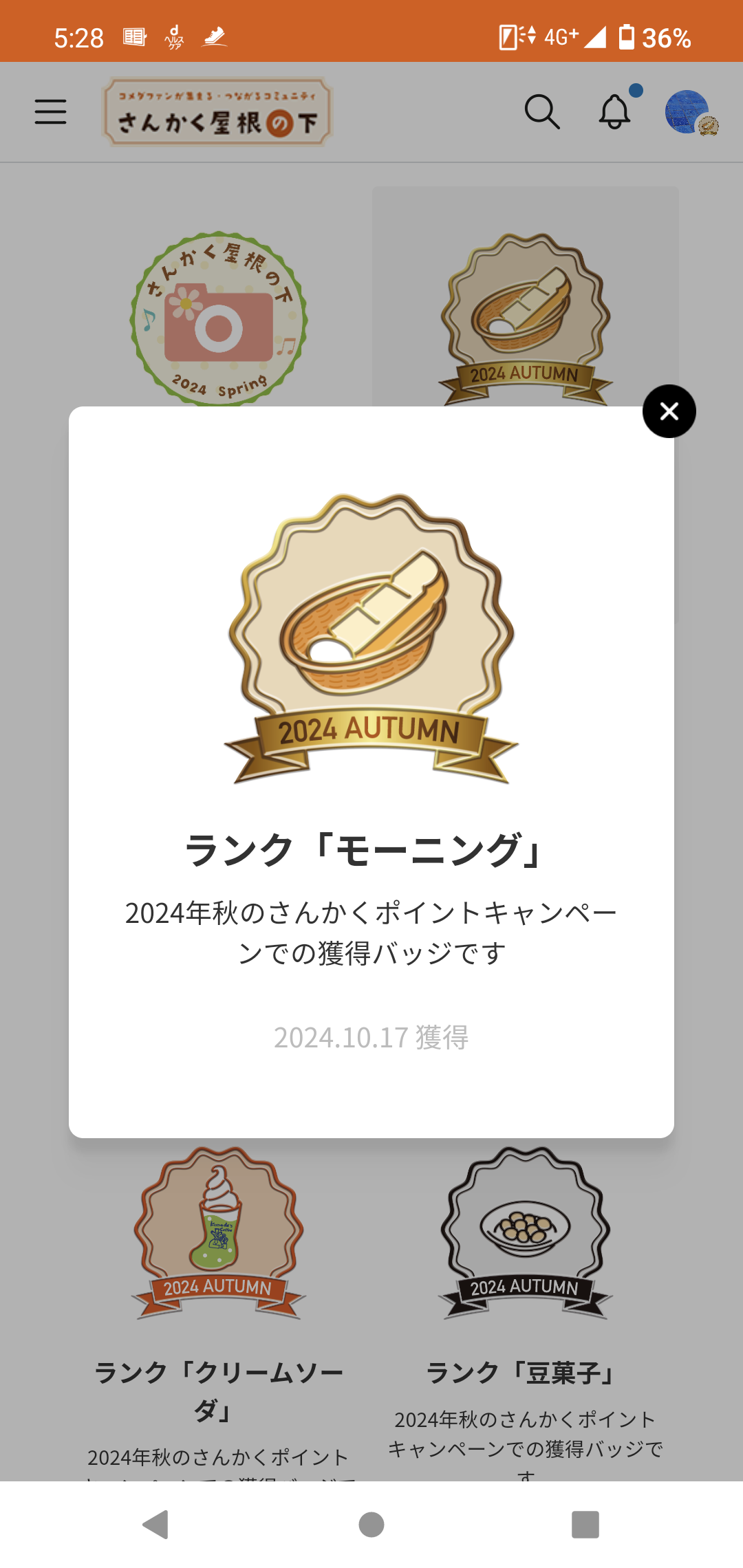Viewport: 743px width, 1568px height.
Task: Go to the home screen
Action: (x=371, y=1524)
